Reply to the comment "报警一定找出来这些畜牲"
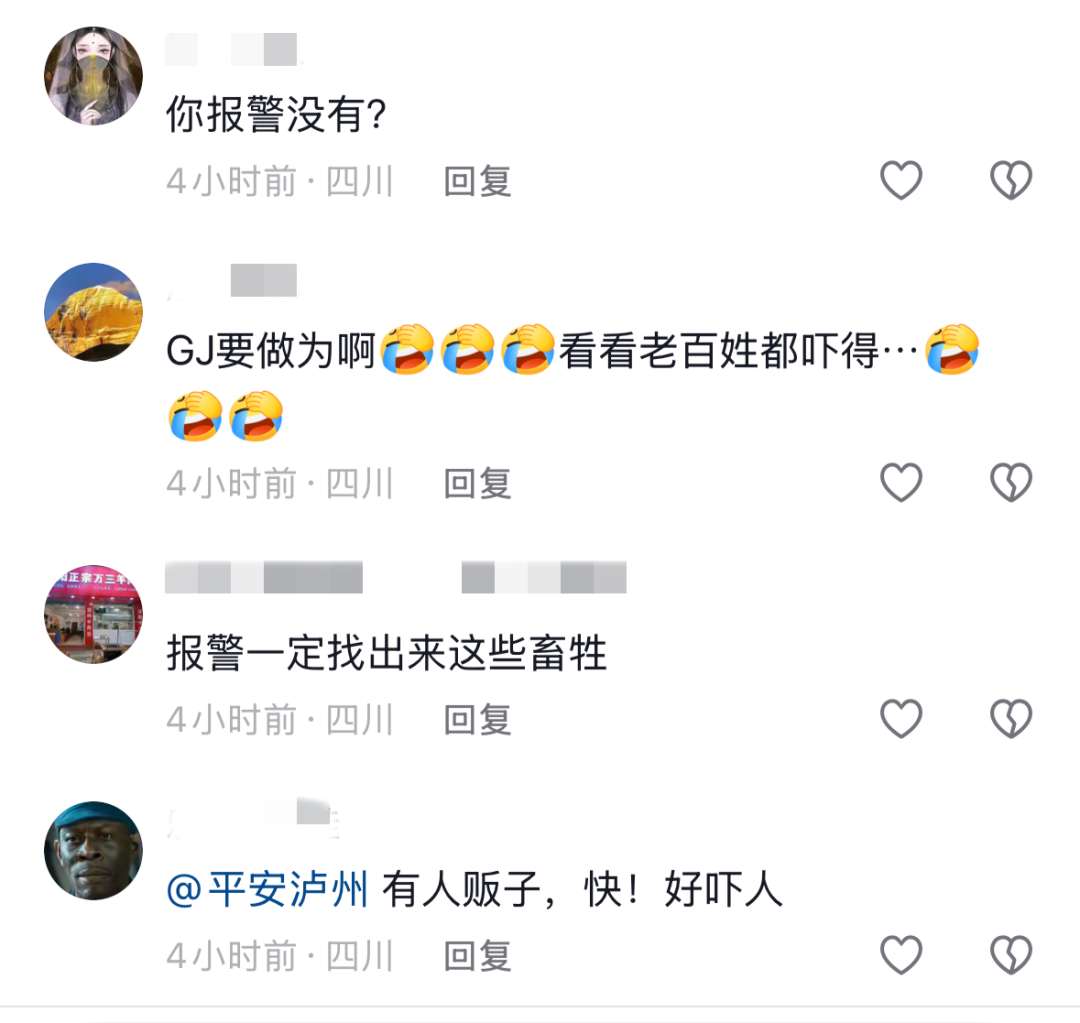 tap(478, 720)
